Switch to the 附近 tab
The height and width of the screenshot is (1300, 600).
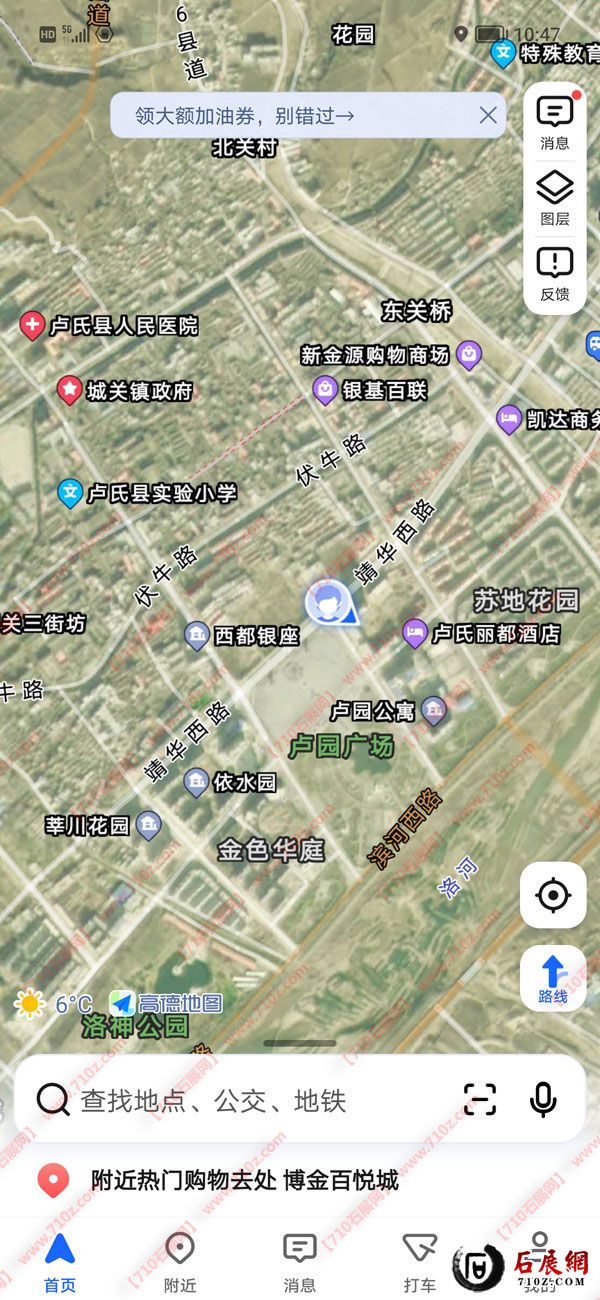point(180,1260)
